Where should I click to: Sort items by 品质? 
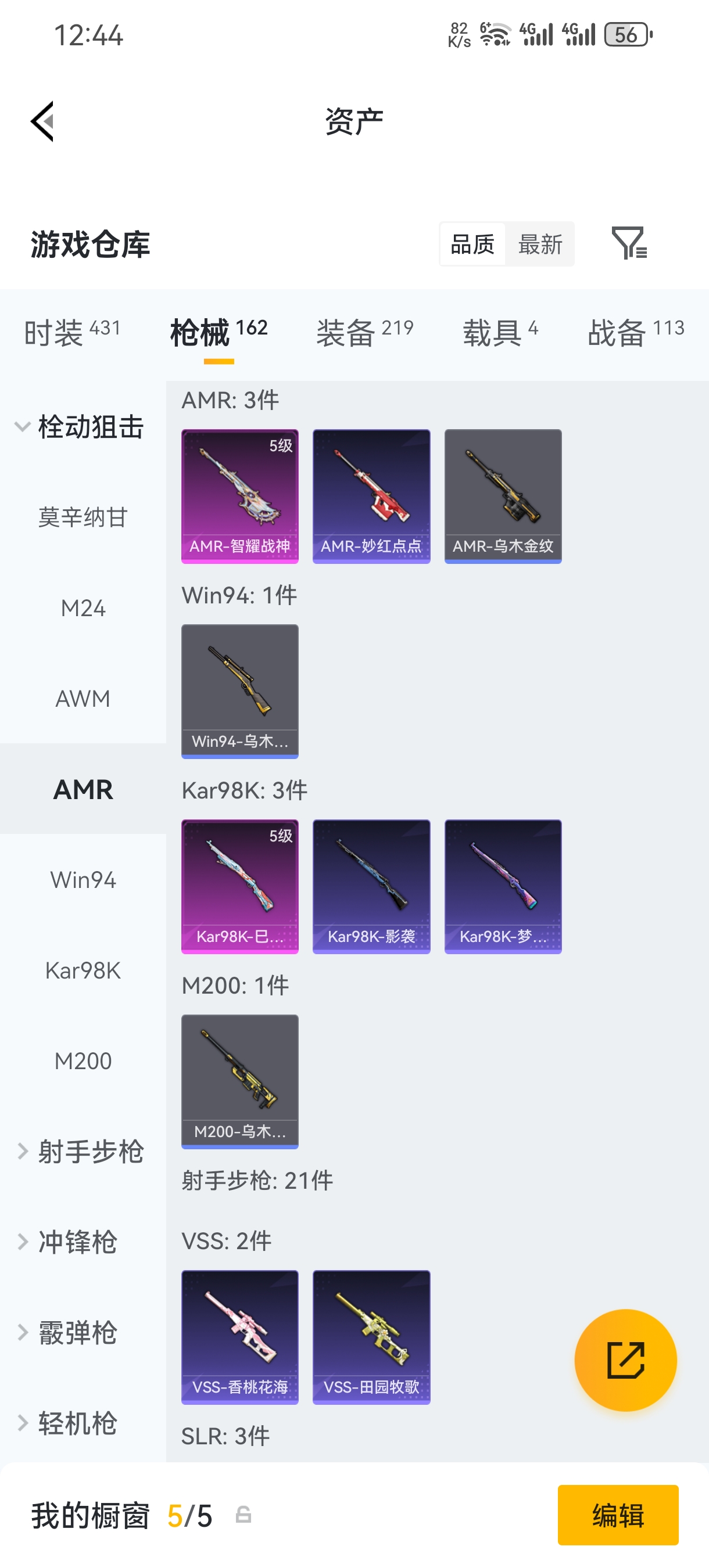click(x=472, y=244)
